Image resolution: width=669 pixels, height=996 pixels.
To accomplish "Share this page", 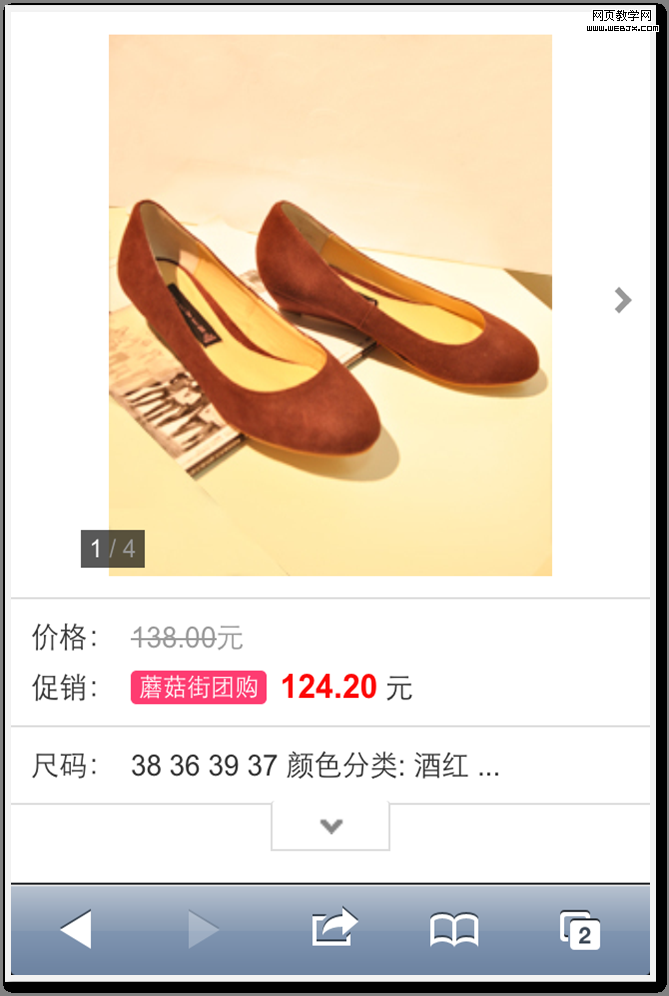I will point(334,928).
